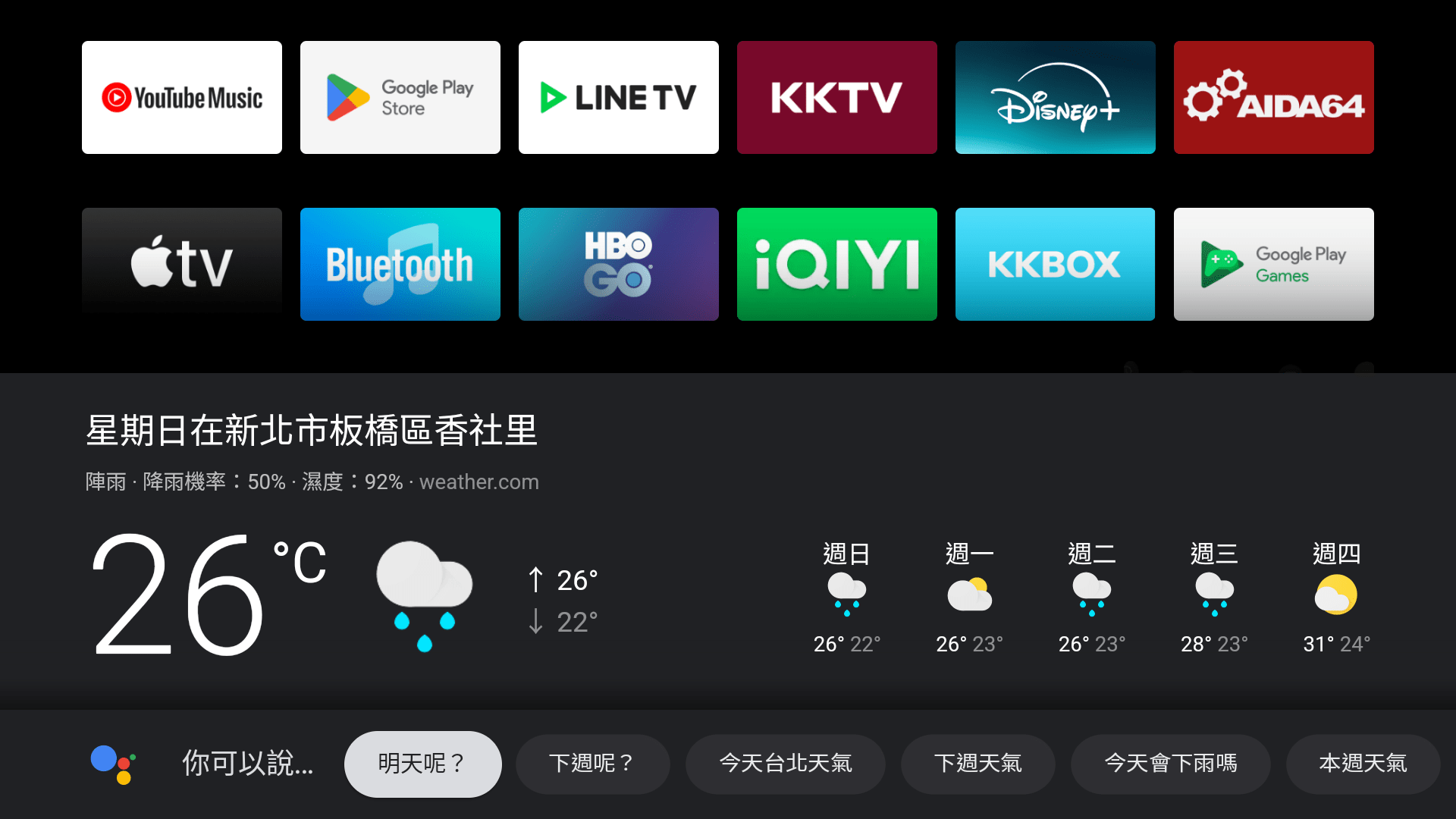Open Disney+ app tile
1456x819 pixels.
coord(1056,98)
